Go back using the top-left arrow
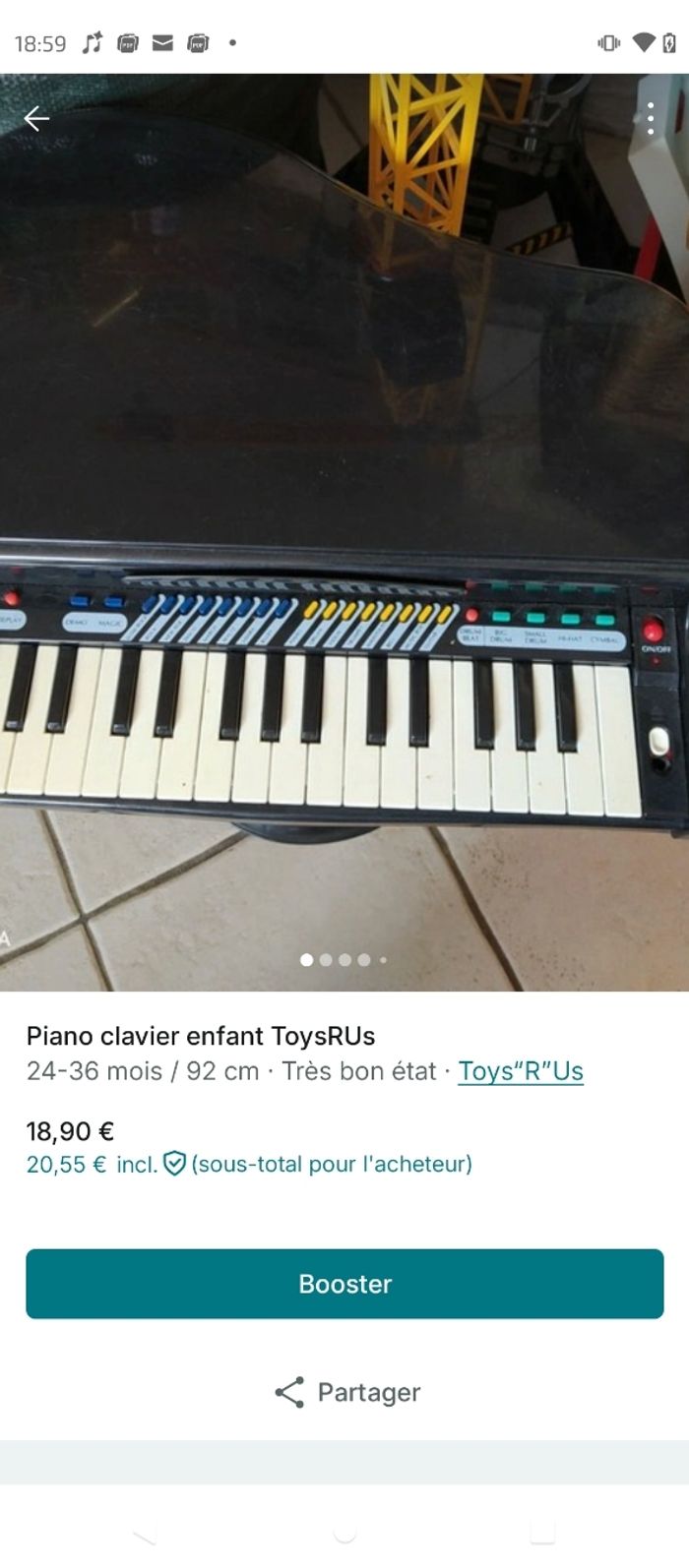The height and width of the screenshot is (1568, 689). click(36, 119)
